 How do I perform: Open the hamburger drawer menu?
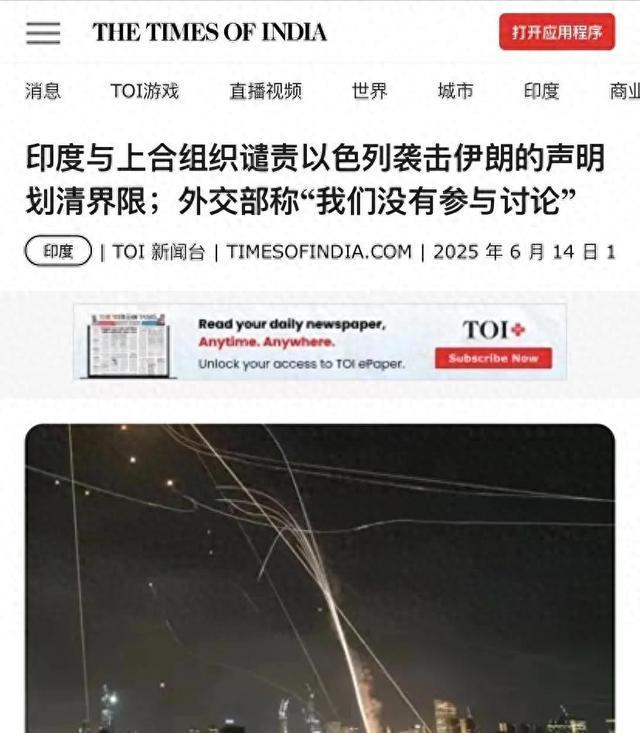[43, 32]
